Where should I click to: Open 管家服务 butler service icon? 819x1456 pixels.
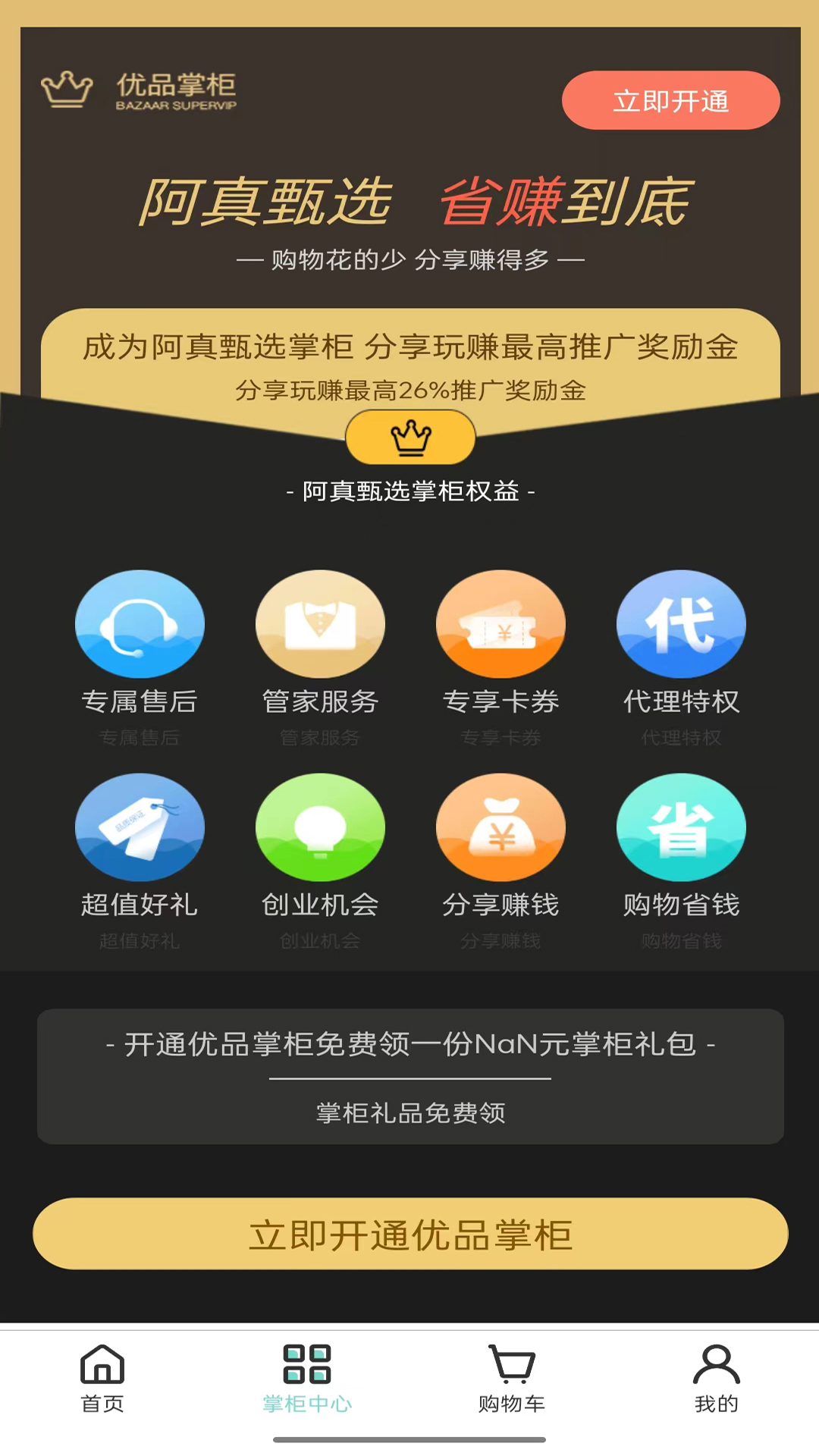click(320, 623)
